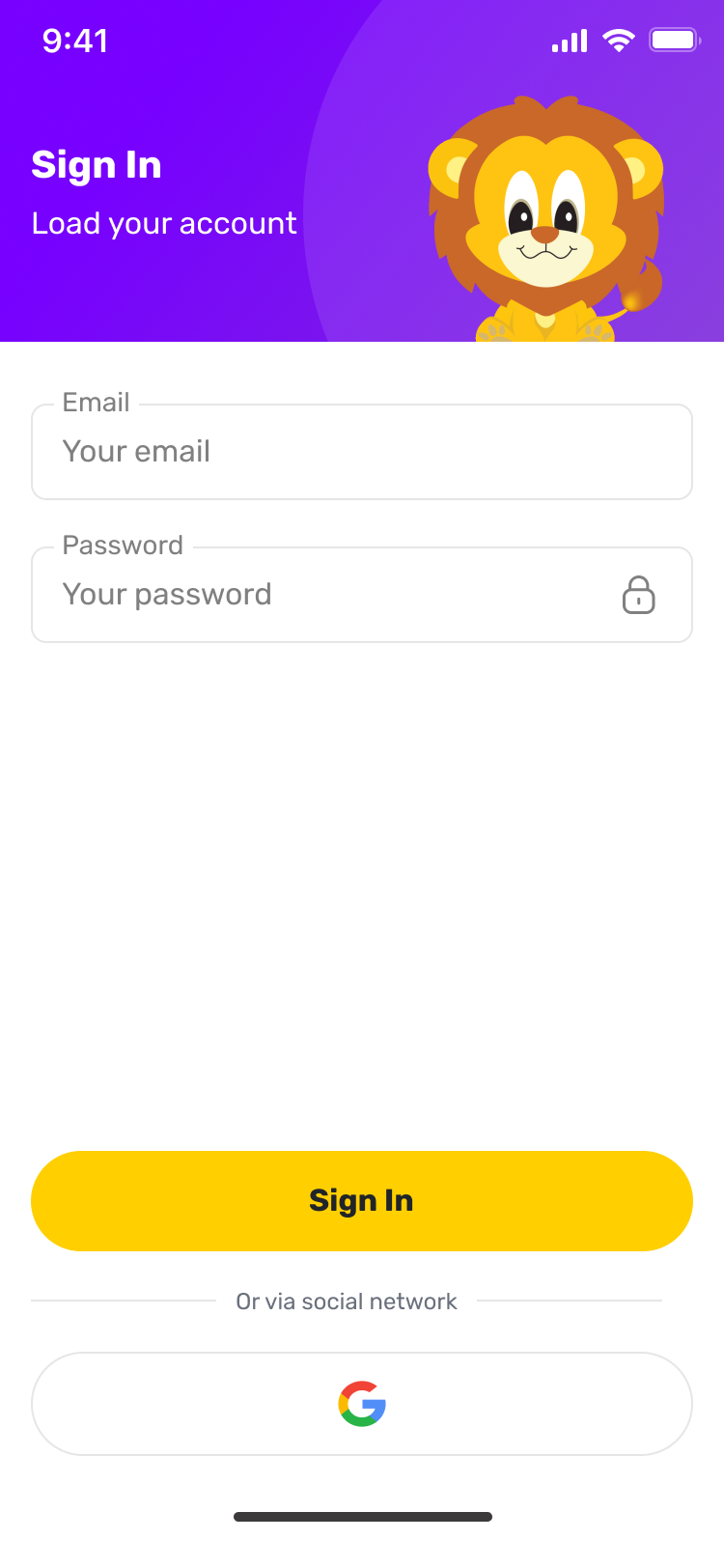Screen dimensions: 724x1568
Task: Tap the yellow Sign In button
Action: tap(362, 1201)
